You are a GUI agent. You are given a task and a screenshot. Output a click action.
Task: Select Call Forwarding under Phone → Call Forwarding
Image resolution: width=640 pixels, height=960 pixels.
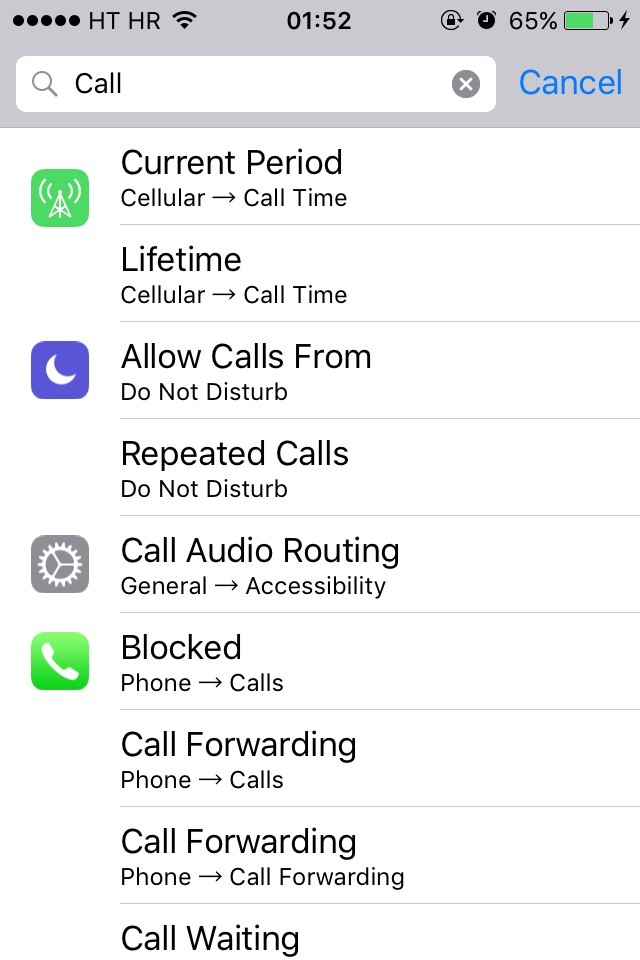tap(330, 856)
